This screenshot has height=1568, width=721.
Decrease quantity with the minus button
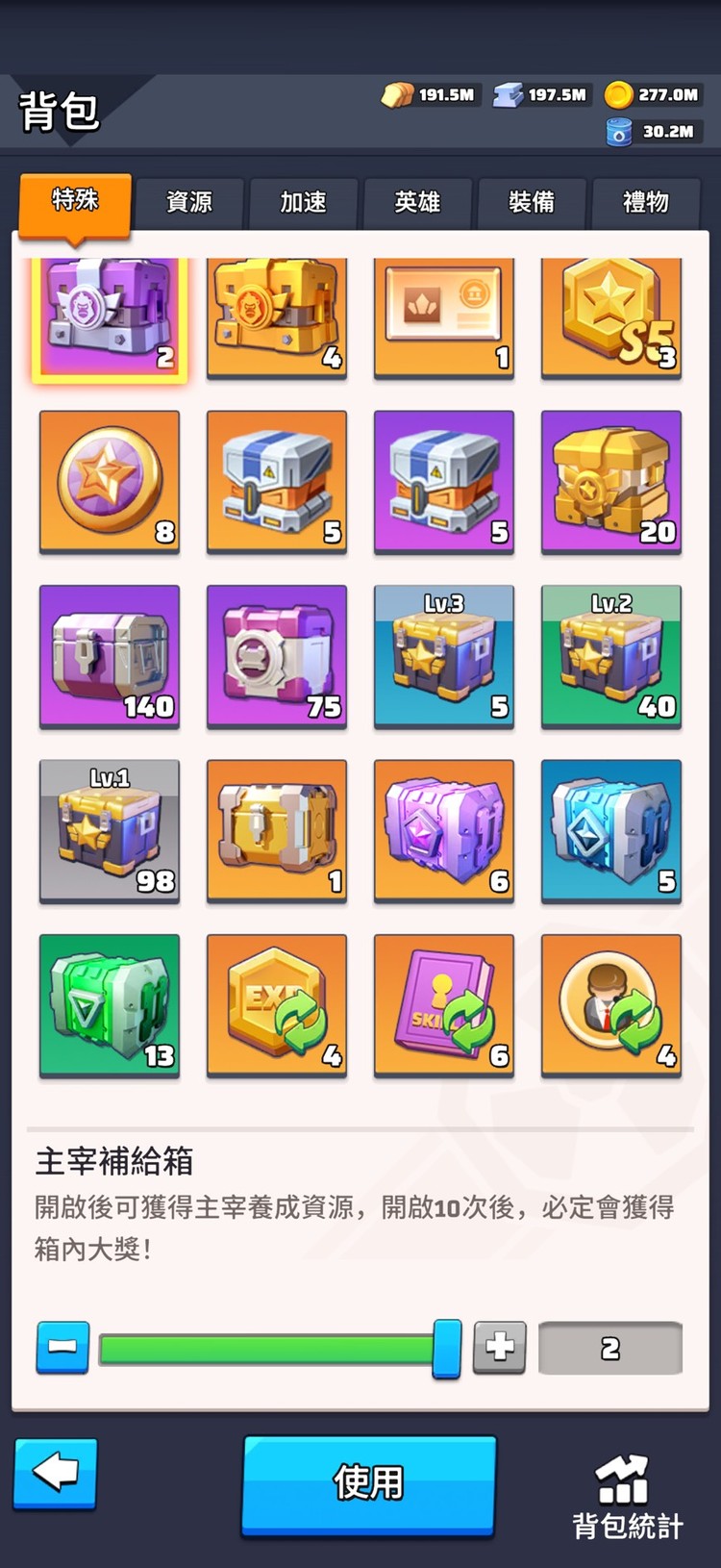(x=62, y=1347)
